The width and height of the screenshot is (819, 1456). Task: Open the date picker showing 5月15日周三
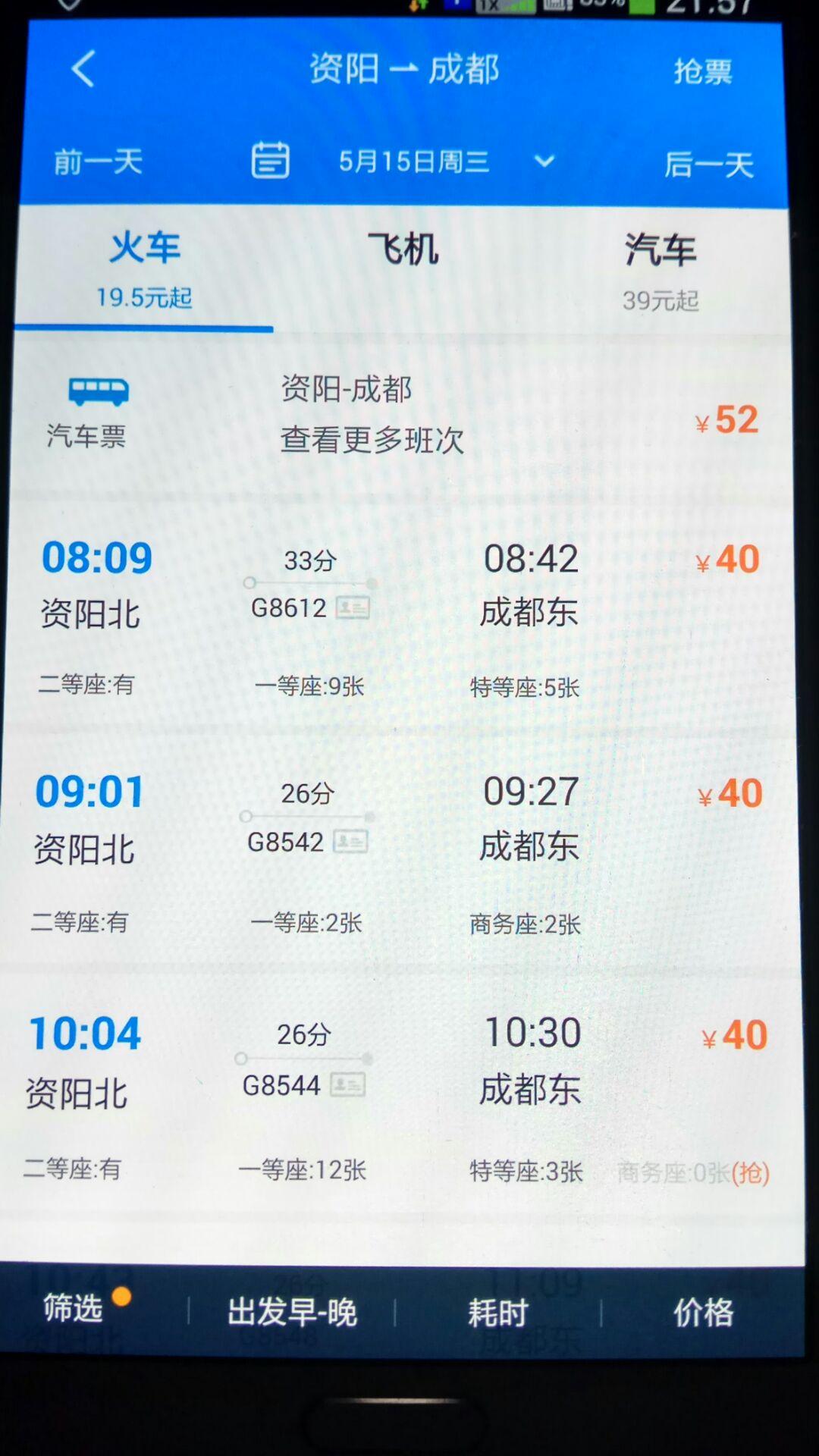(403, 161)
